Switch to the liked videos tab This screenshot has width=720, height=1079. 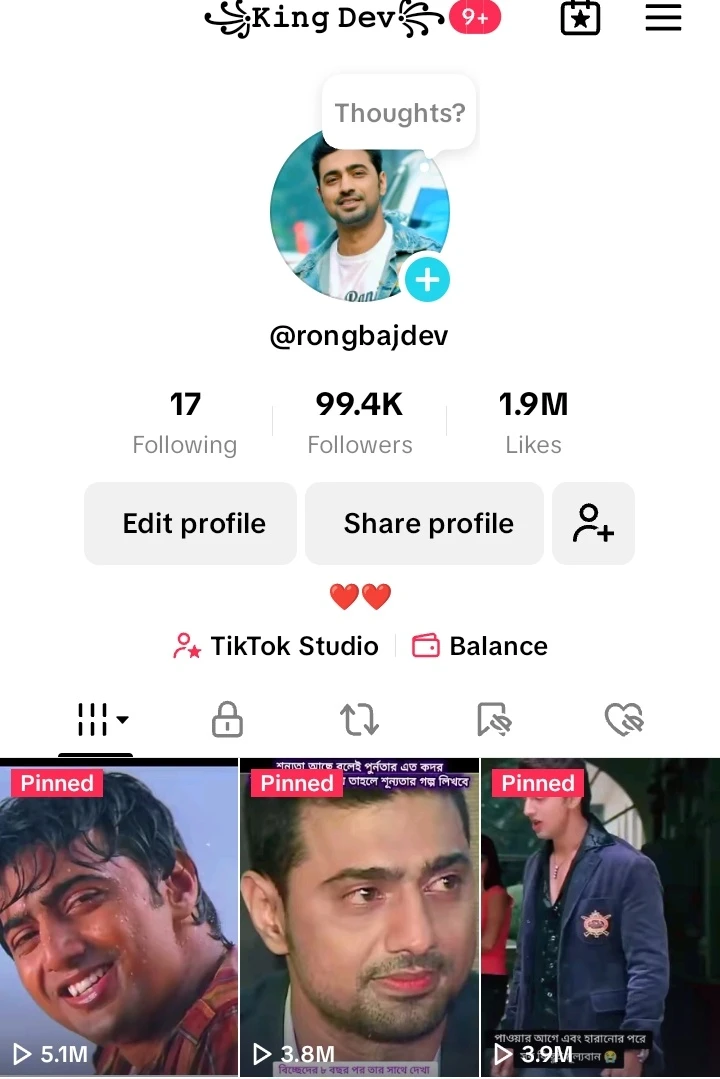tap(624, 719)
